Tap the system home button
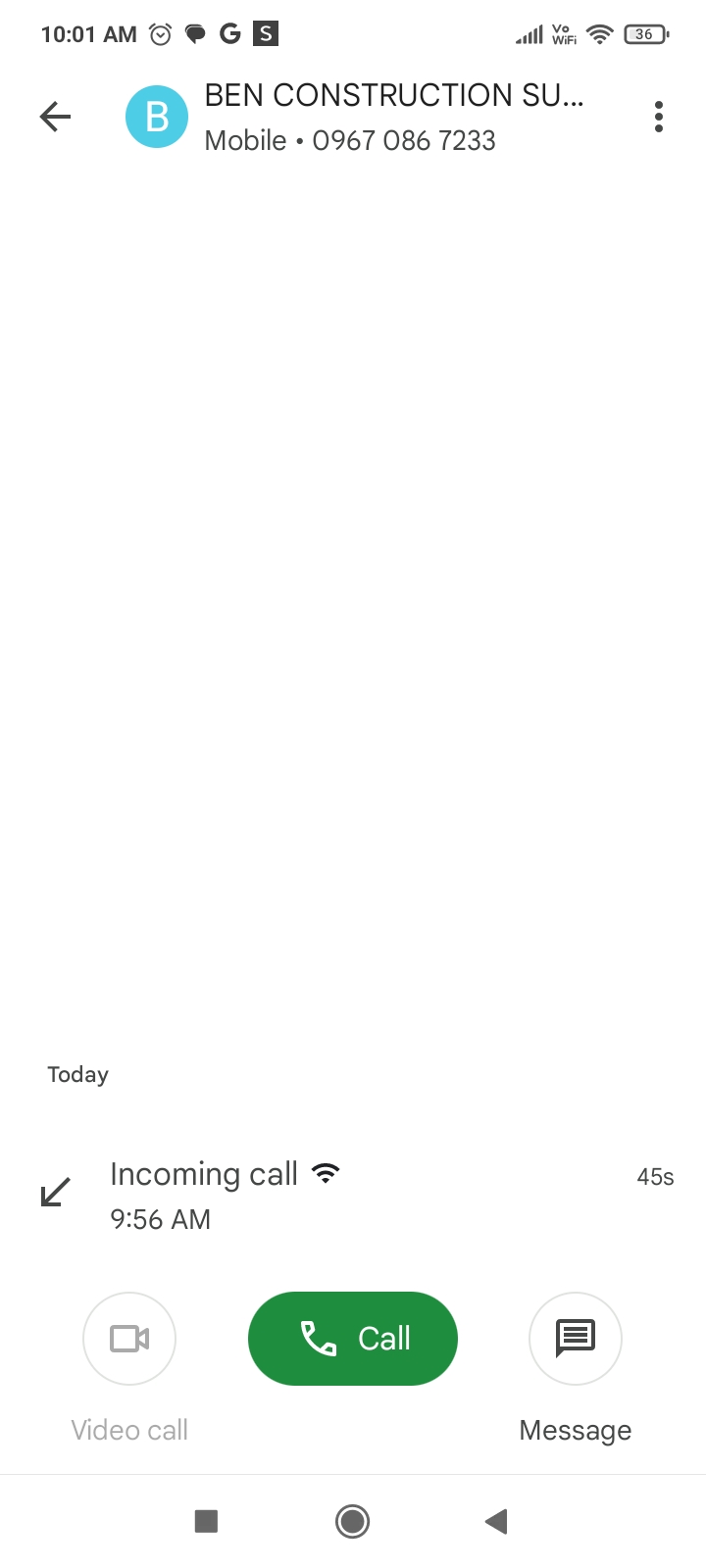This screenshot has height=1568, width=706. pyautogui.click(x=352, y=1522)
